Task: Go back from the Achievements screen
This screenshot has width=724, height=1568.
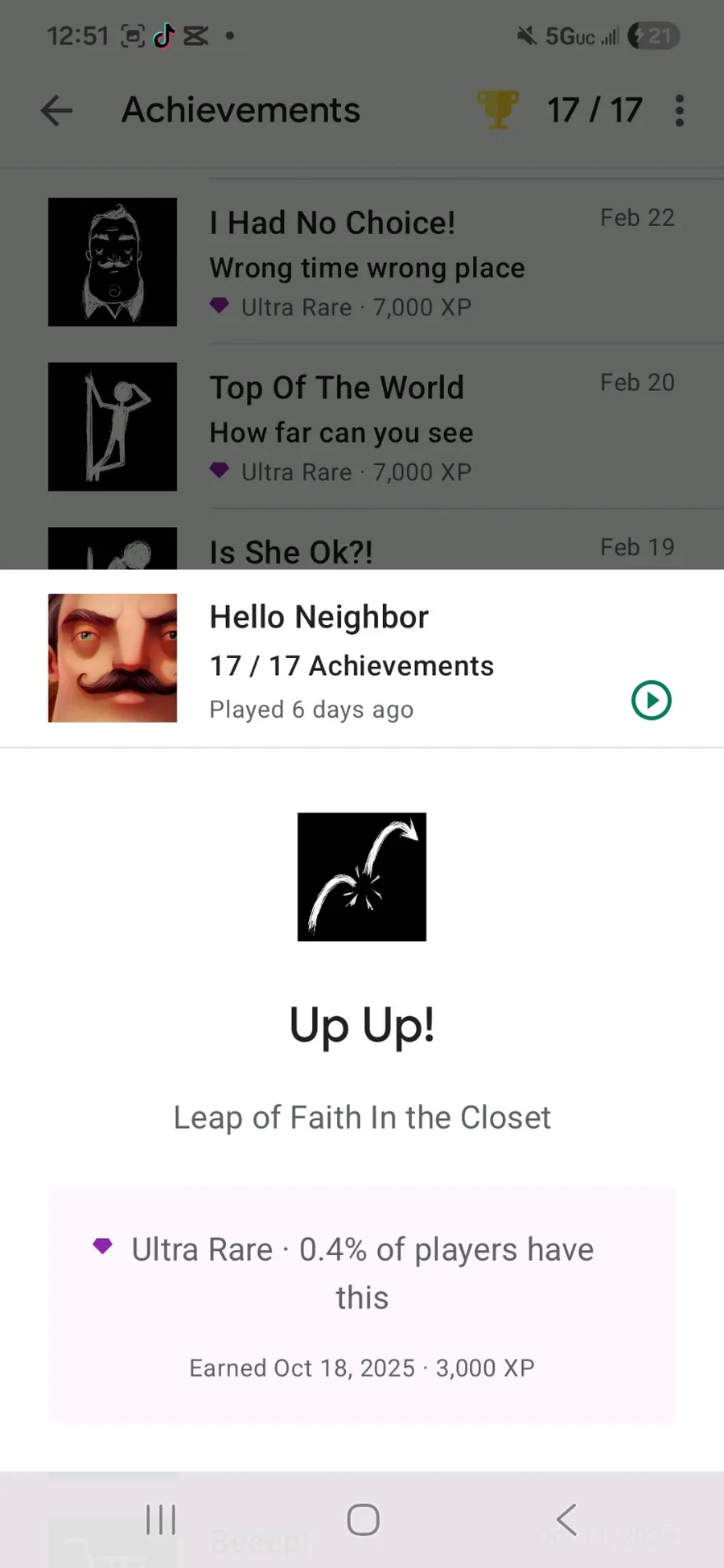Action: pos(56,110)
